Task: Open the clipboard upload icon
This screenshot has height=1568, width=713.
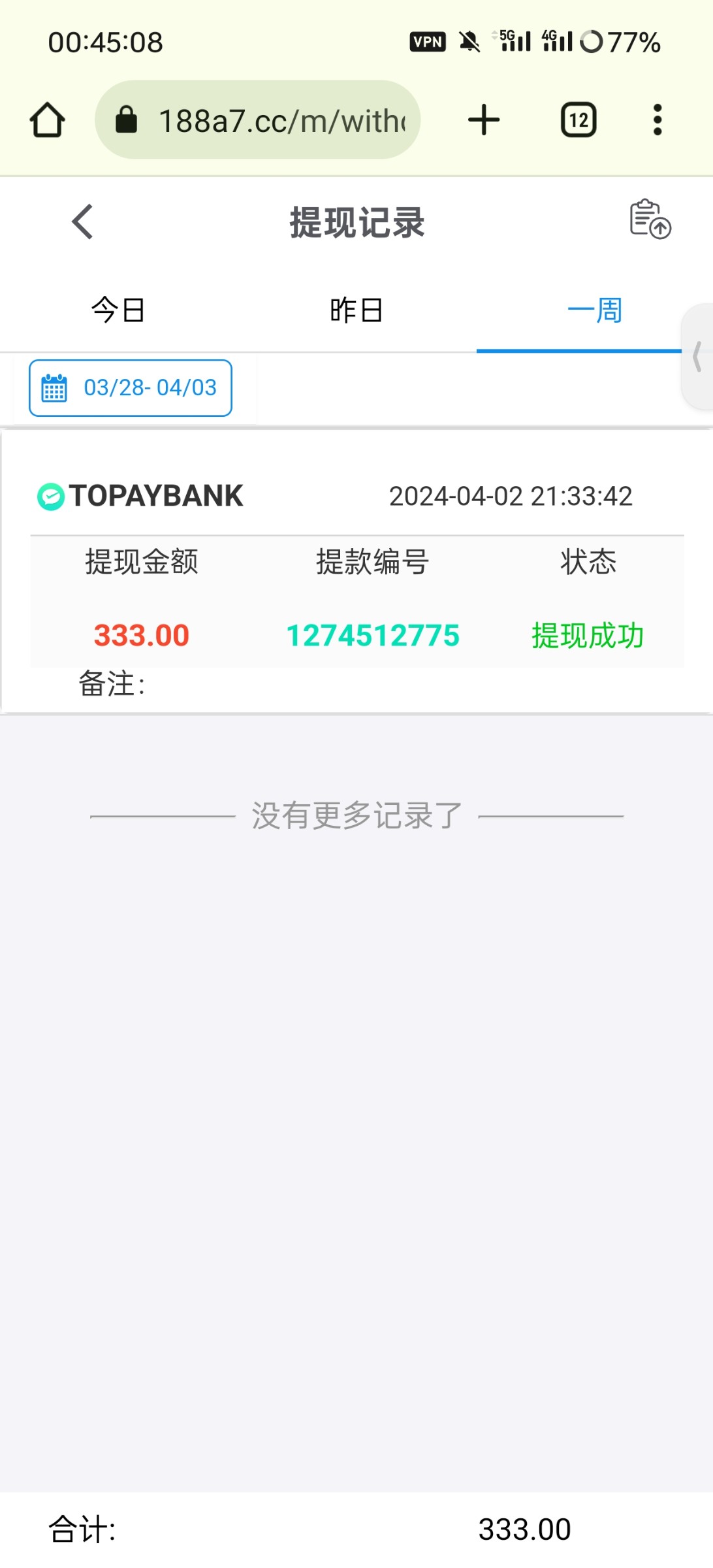Action: tap(650, 220)
